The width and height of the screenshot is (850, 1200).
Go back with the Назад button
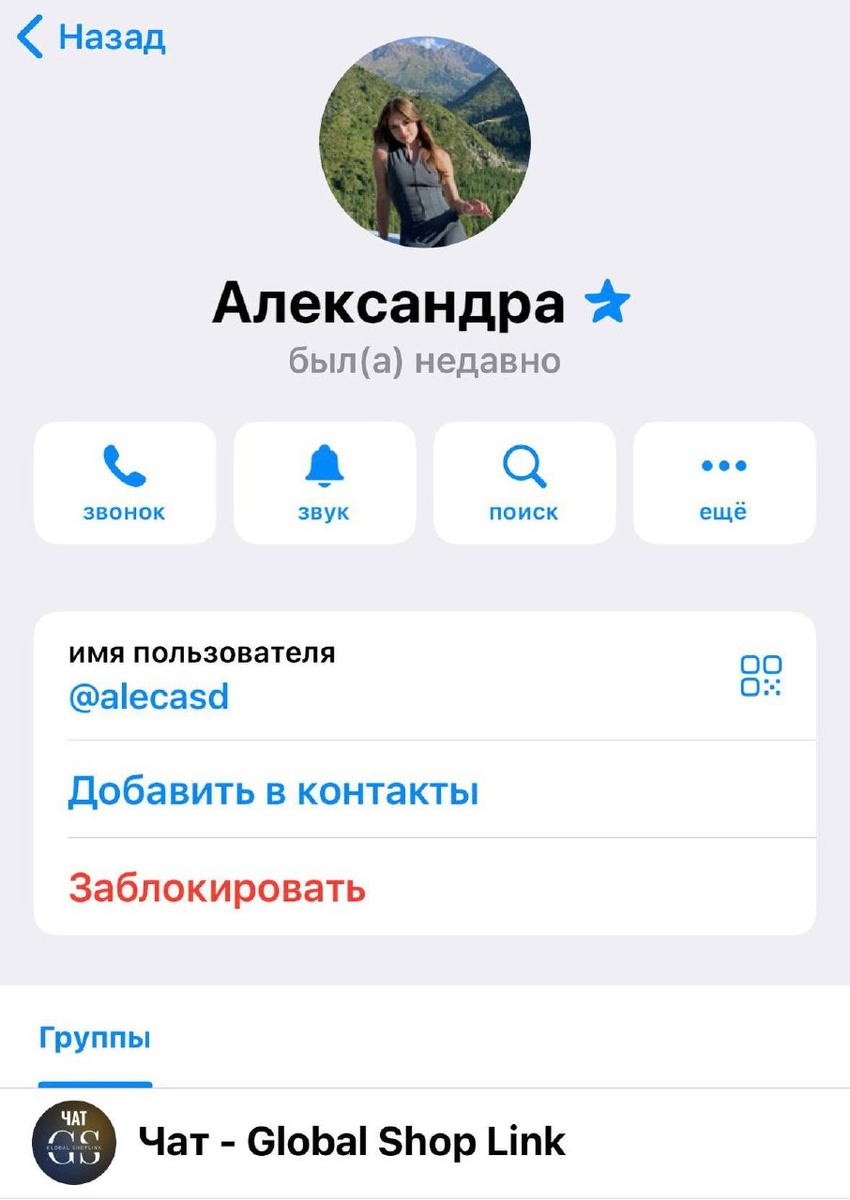click(91, 38)
